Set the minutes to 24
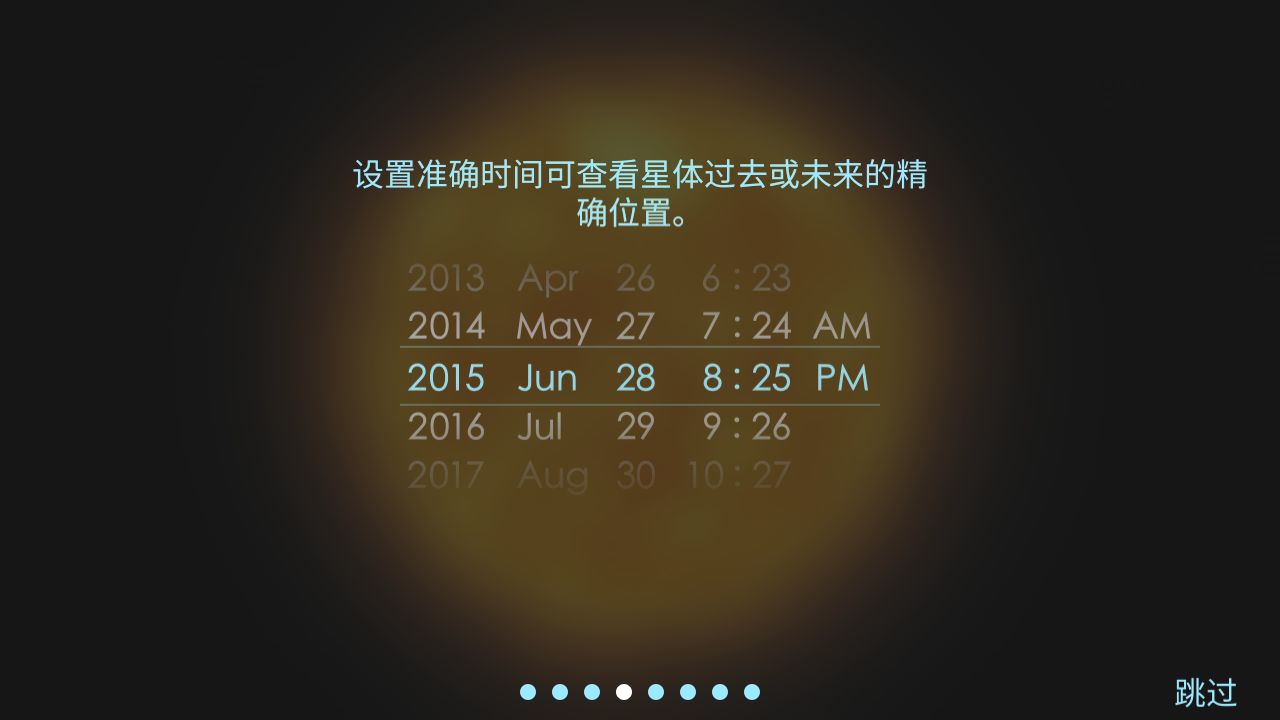The height and width of the screenshot is (720, 1280). tap(771, 327)
